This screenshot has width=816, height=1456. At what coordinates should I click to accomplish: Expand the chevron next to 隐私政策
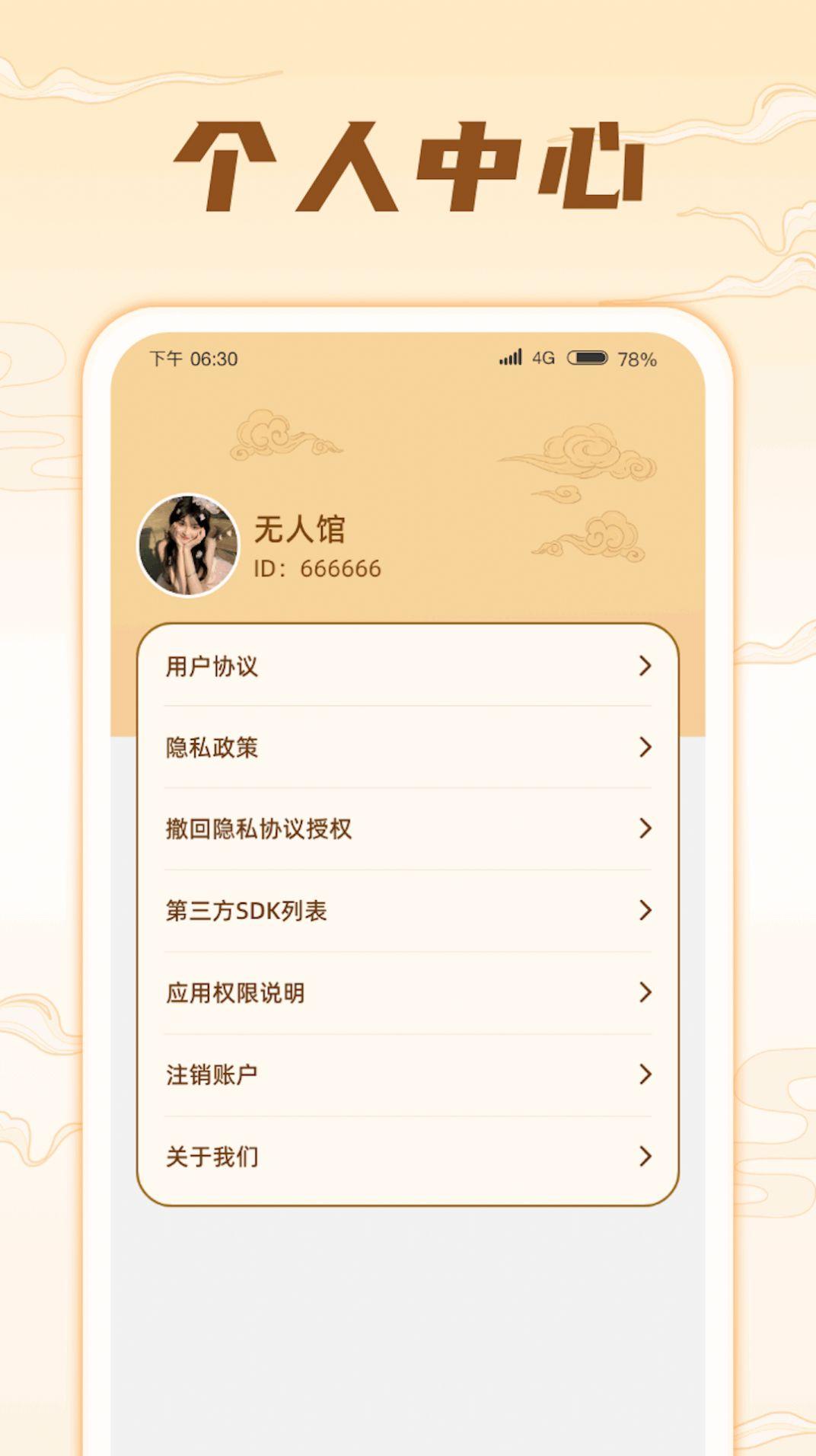(644, 749)
